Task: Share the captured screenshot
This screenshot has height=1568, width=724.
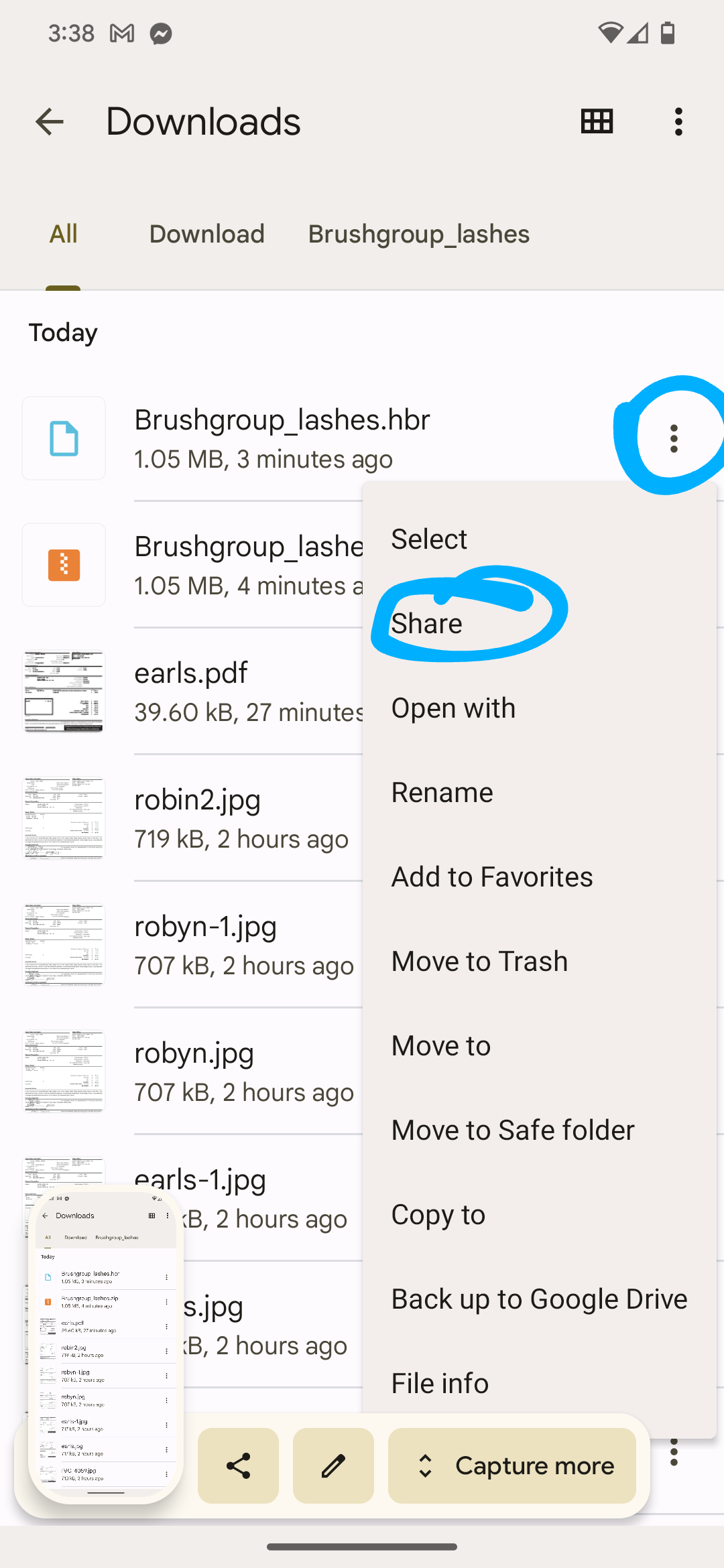Action: coord(238,1466)
